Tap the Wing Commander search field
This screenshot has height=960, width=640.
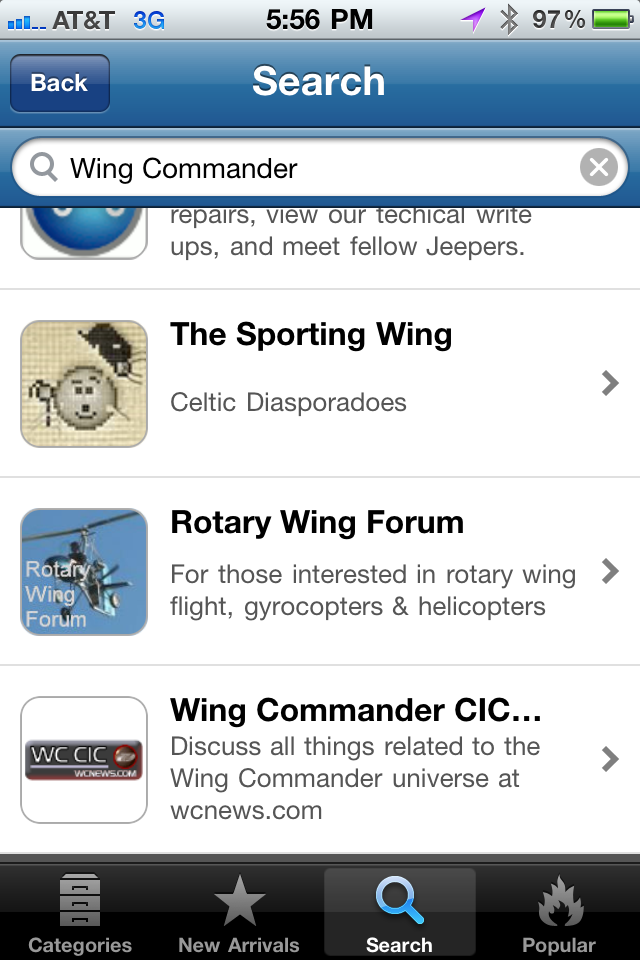tap(310, 168)
